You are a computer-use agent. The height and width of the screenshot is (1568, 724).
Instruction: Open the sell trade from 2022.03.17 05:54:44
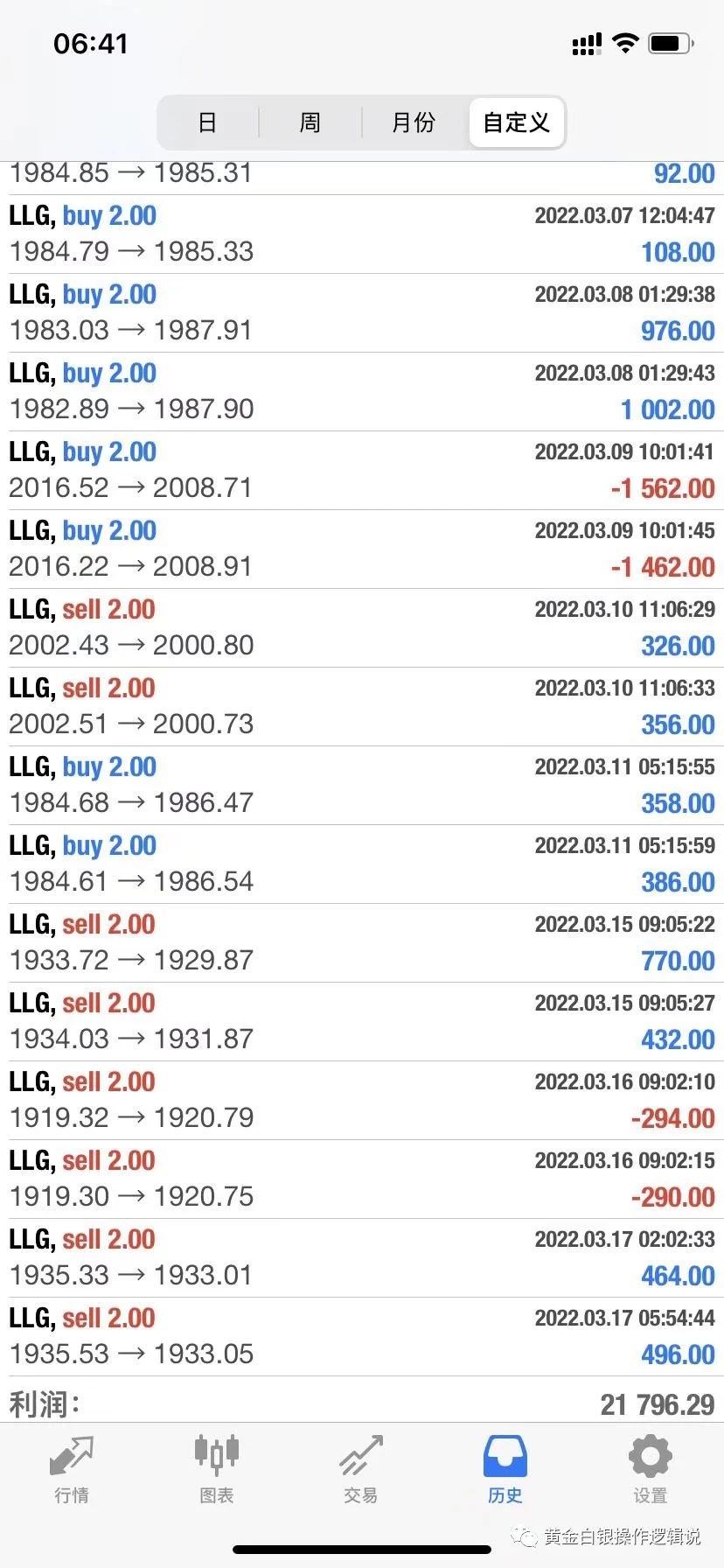click(362, 1337)
